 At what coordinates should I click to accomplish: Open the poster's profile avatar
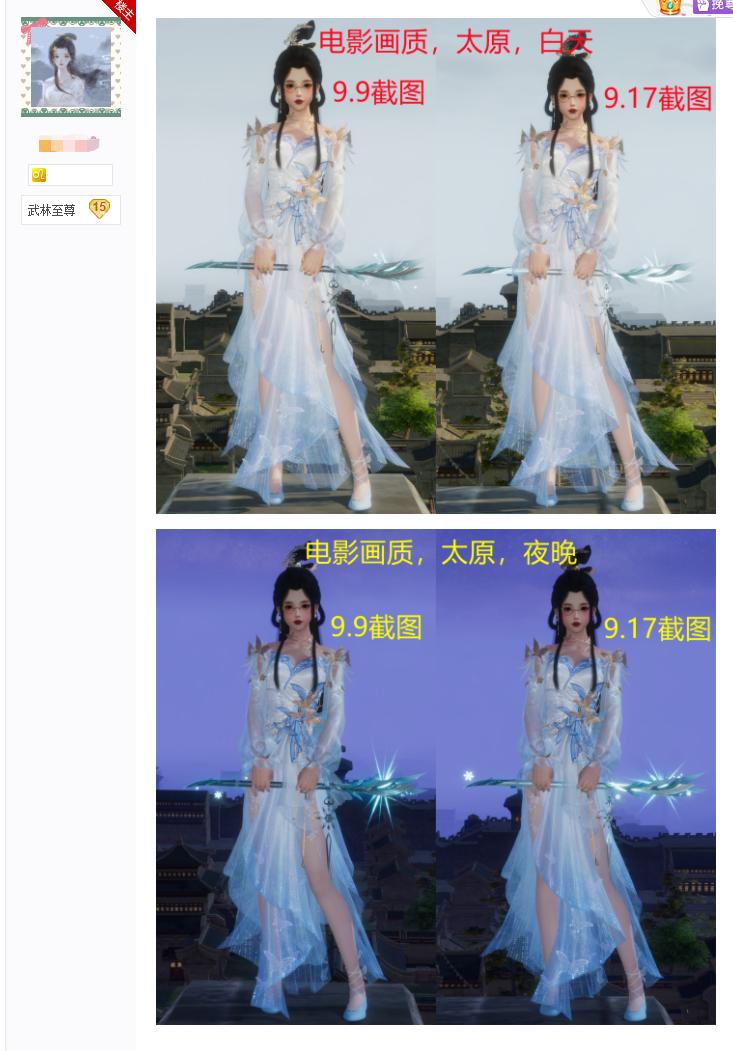(70, 65)
